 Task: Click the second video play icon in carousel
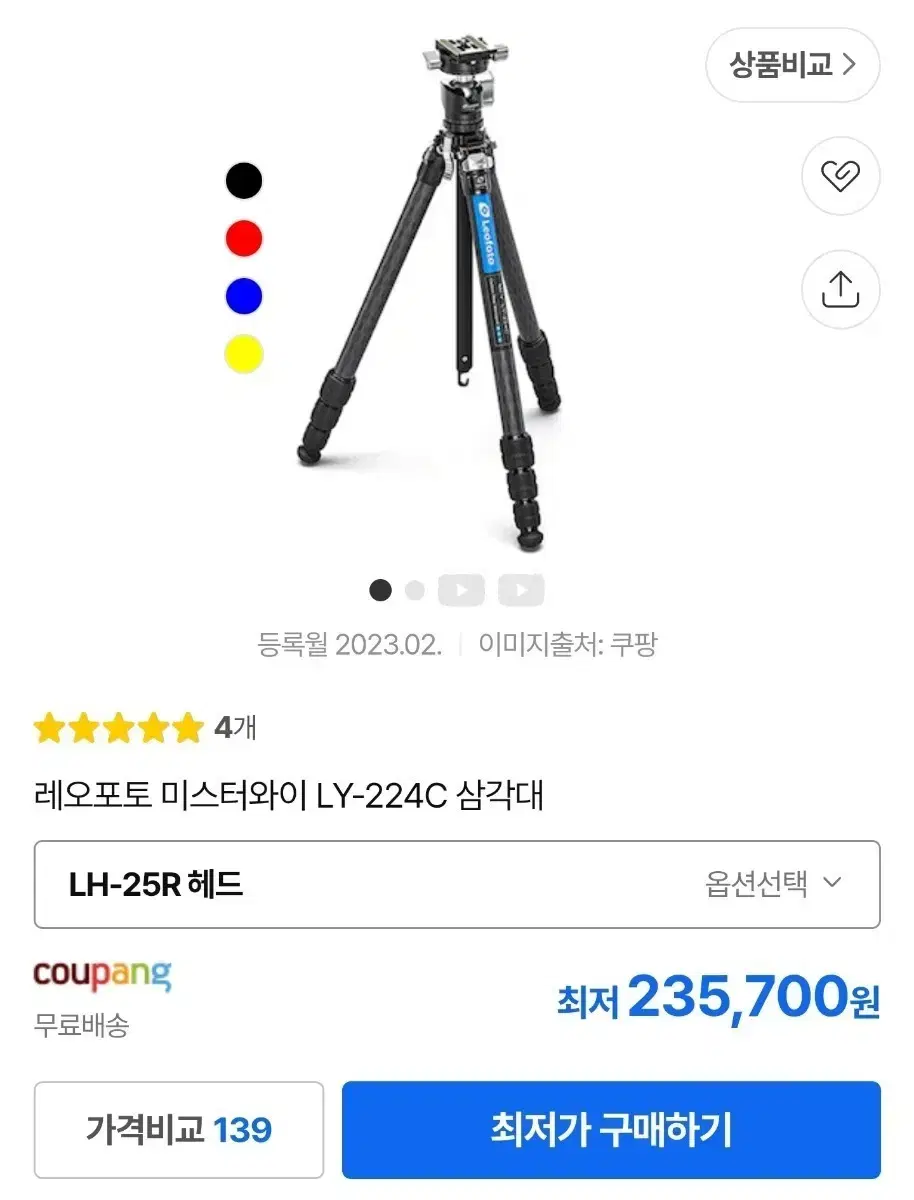click(520, 590)
